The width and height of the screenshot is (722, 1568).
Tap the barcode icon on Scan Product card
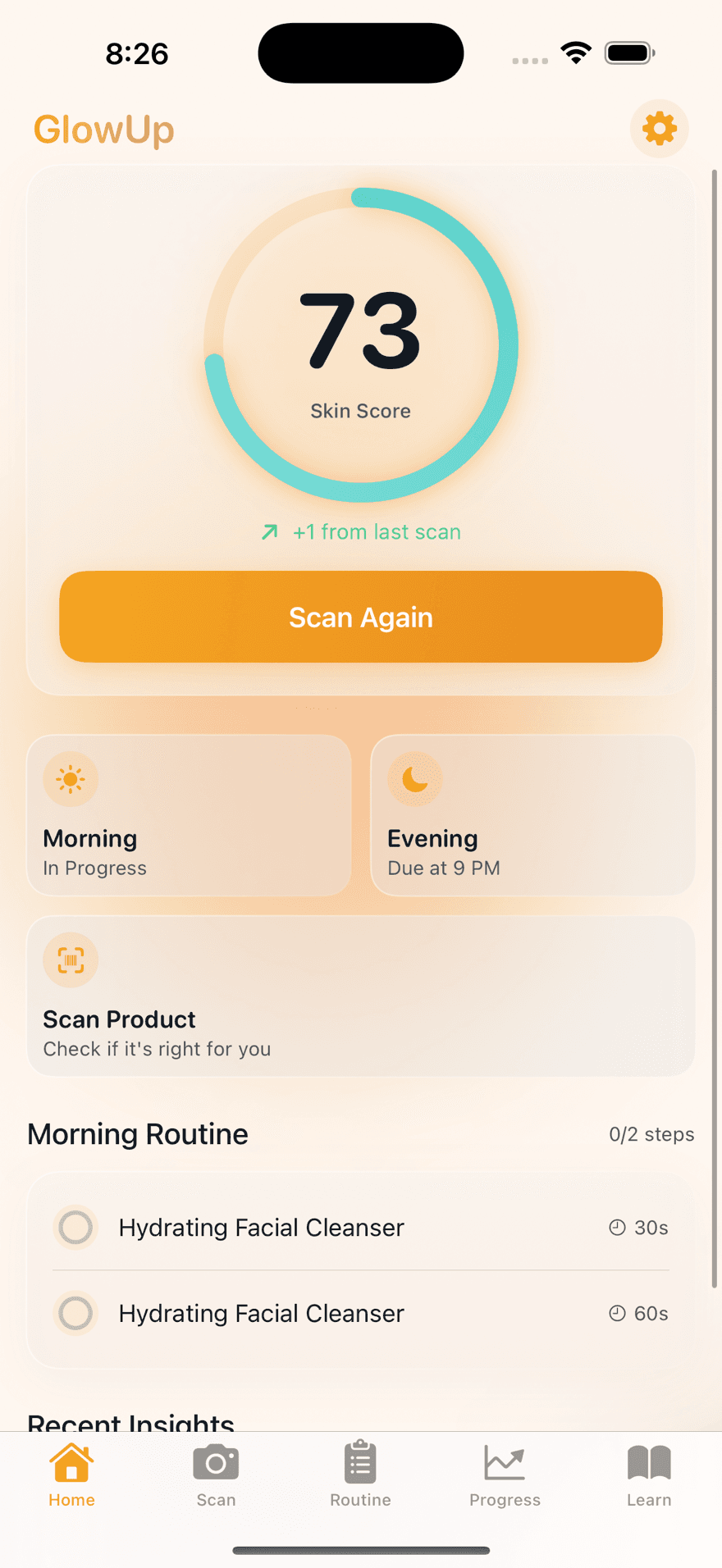[70, 959]
